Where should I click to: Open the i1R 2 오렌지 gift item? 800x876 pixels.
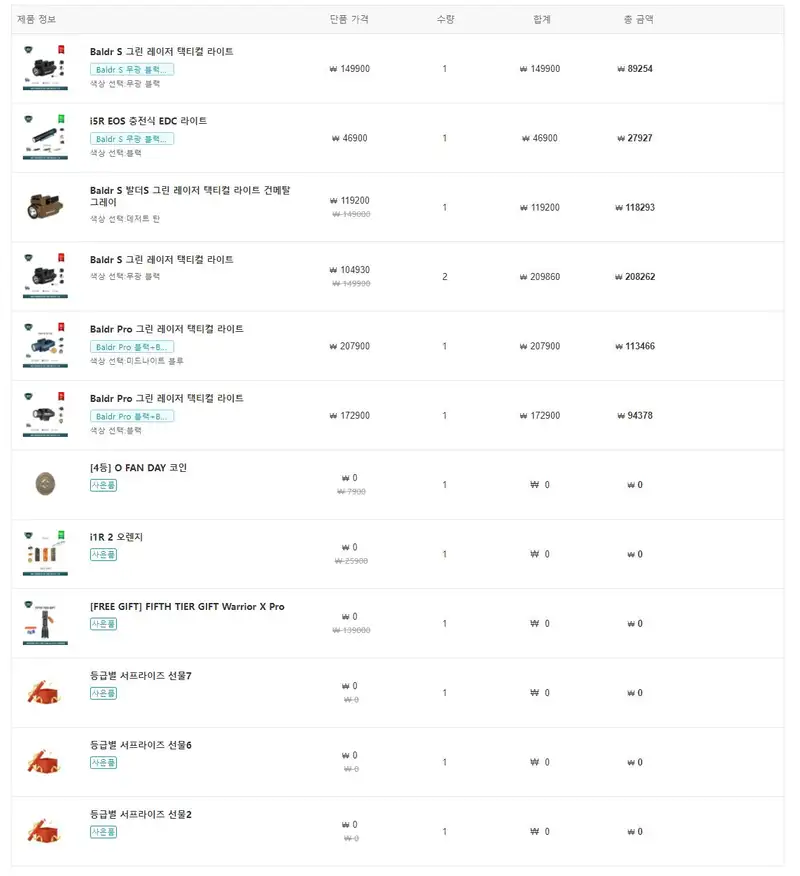(x=116, y=537)
